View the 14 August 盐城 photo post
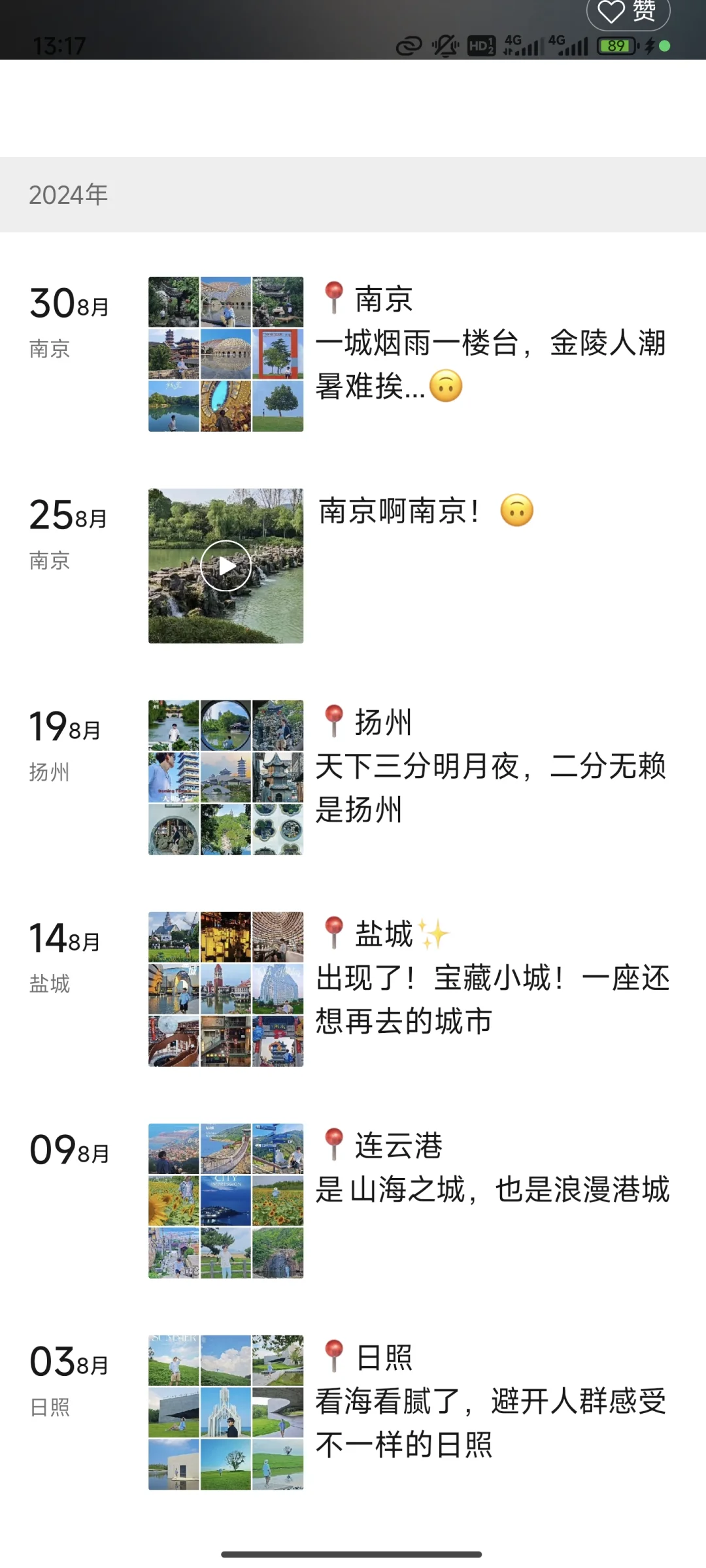Screen dimensions: 706x1568 coord(226,989)
